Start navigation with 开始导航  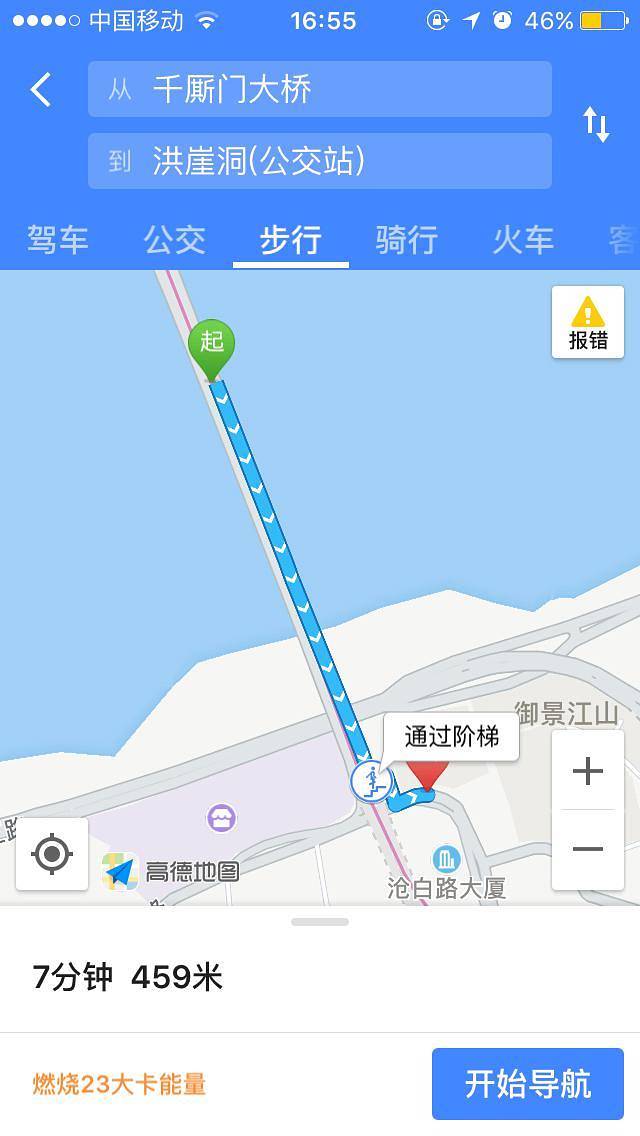coord(528,1084)
